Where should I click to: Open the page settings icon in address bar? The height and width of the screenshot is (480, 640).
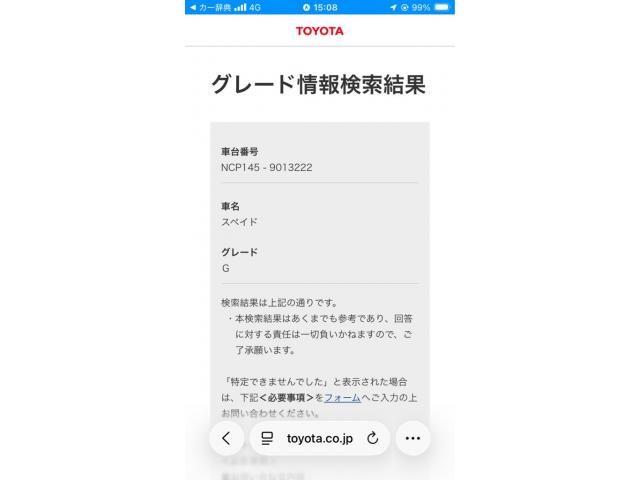(267, 438)
